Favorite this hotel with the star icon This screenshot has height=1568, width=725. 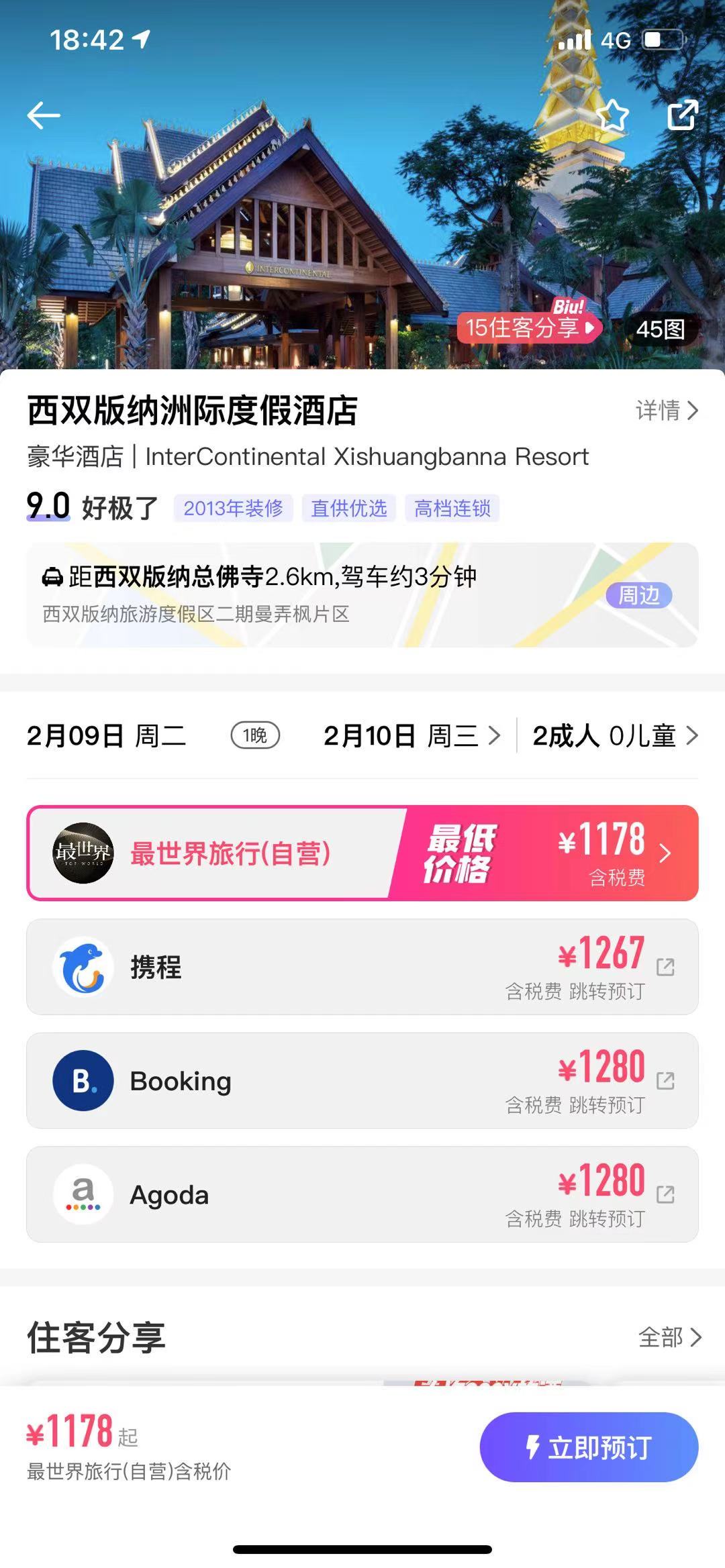612,115
